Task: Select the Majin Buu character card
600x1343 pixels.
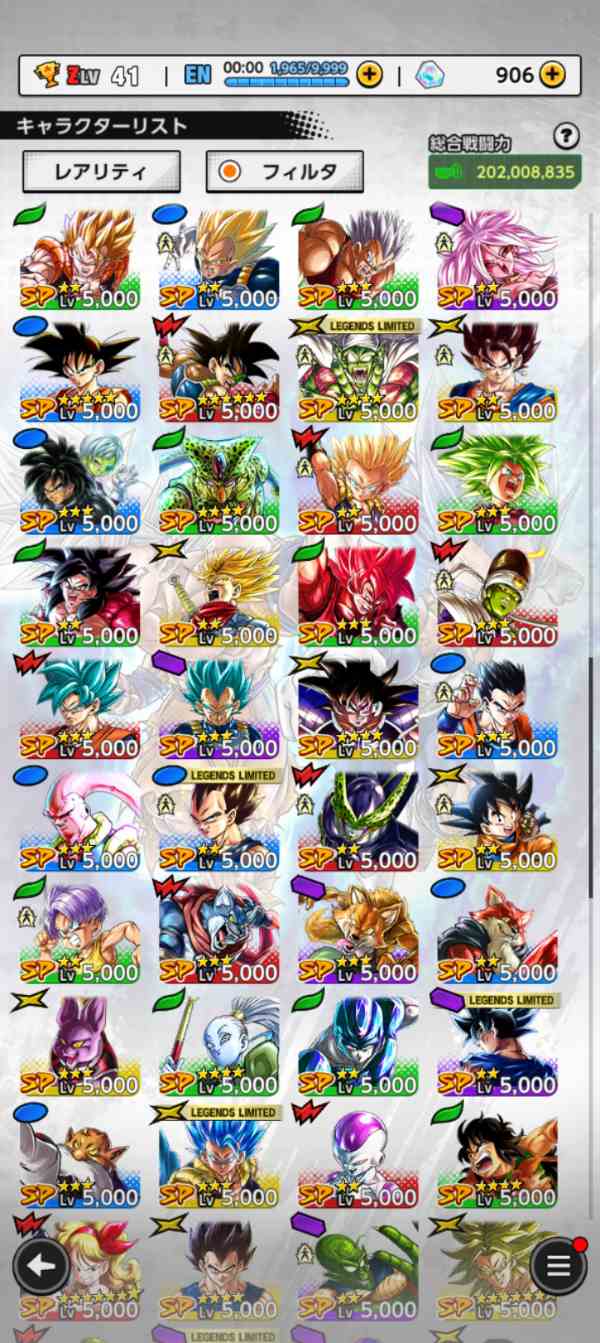Action: point(80,820)
